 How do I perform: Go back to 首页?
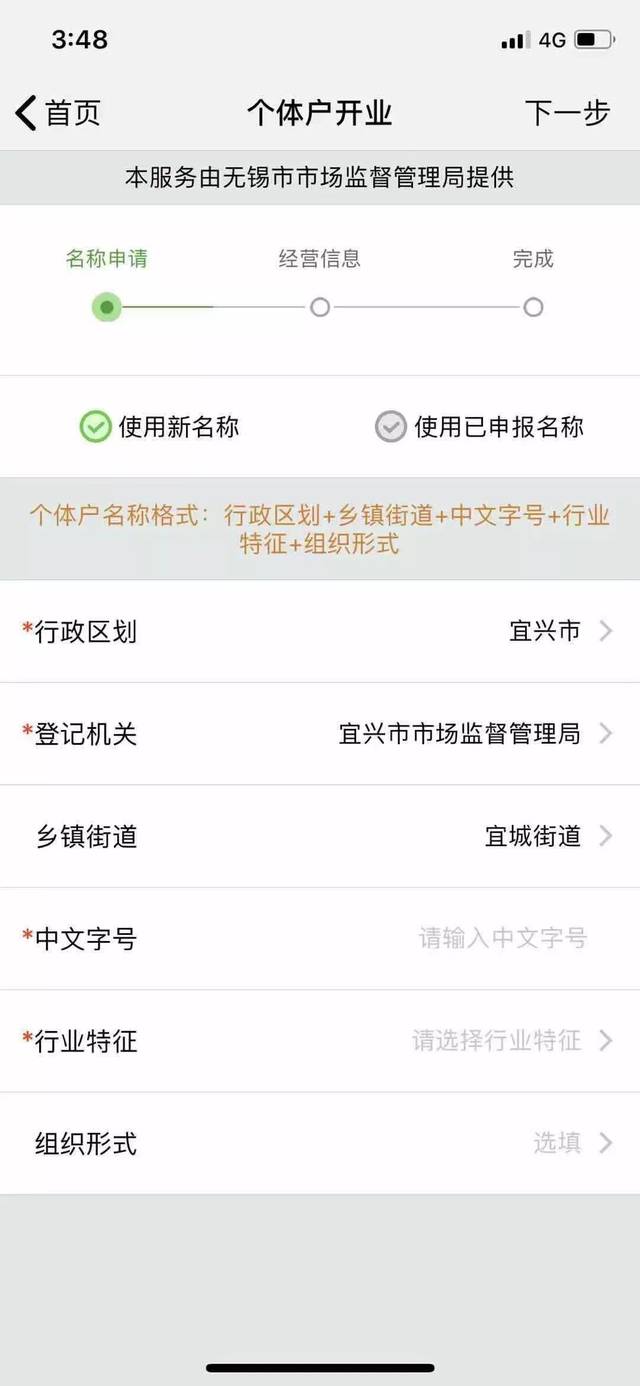[x=58, y=113]
